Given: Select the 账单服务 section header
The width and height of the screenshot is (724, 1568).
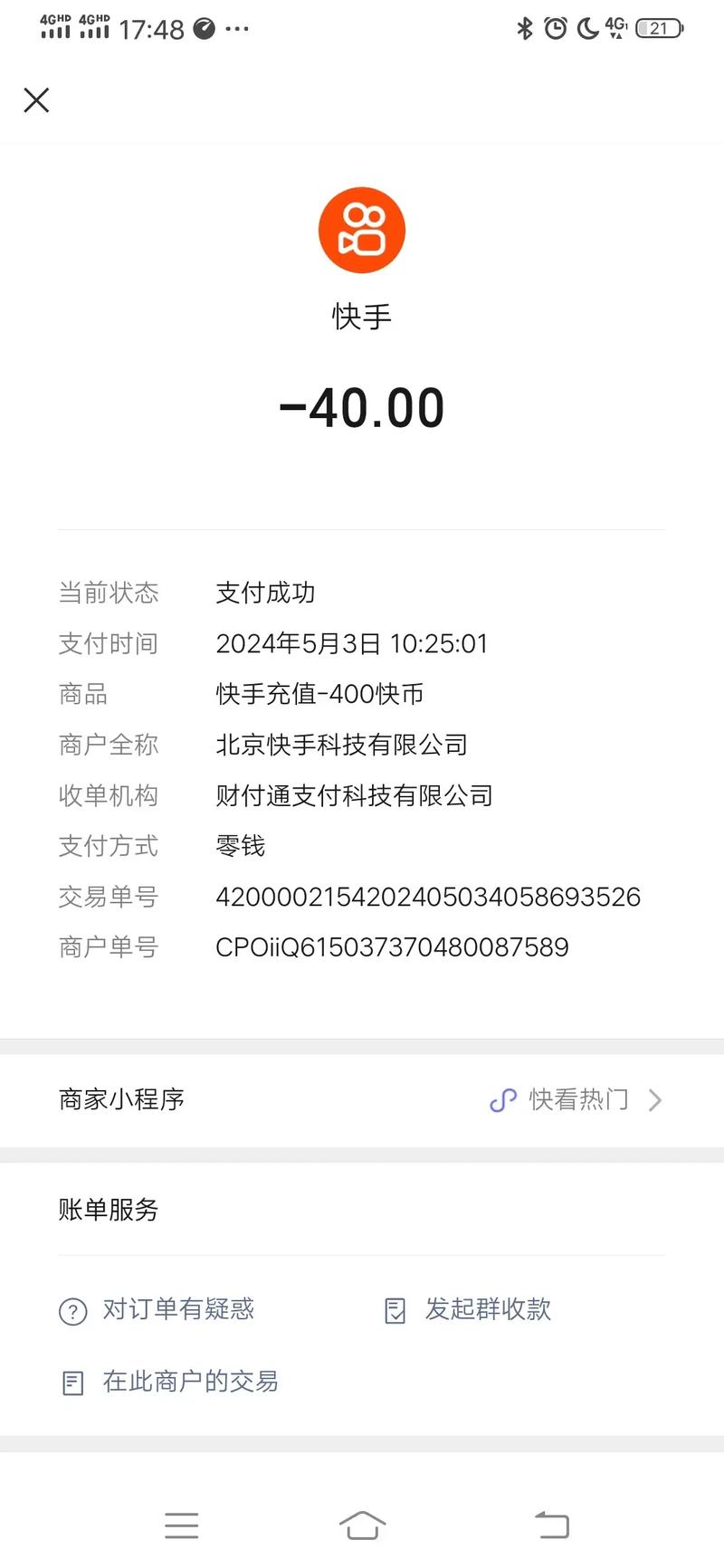Looking at the screenshot, I should click(108, 1210).
